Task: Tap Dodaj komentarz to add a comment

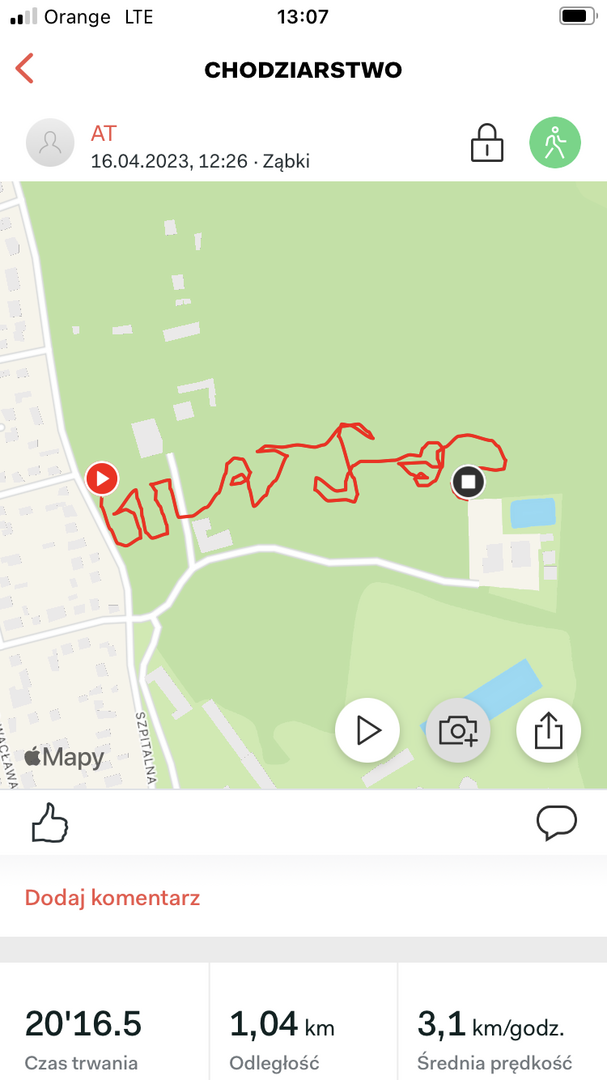Action: click(x=112, y=897)
